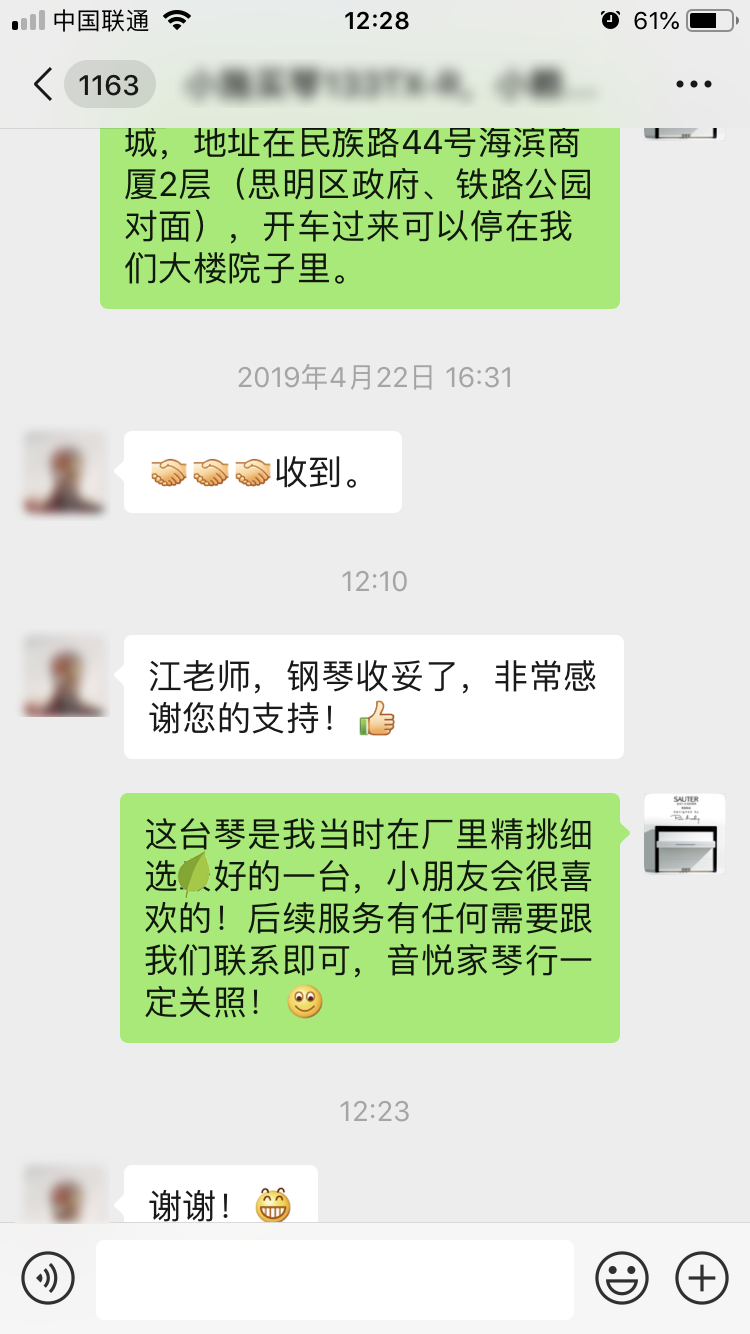Viewport: 750px width, 1334px height.
Task: Open own avatar beside 这台琴 message
Action: (x=684, y=834)
